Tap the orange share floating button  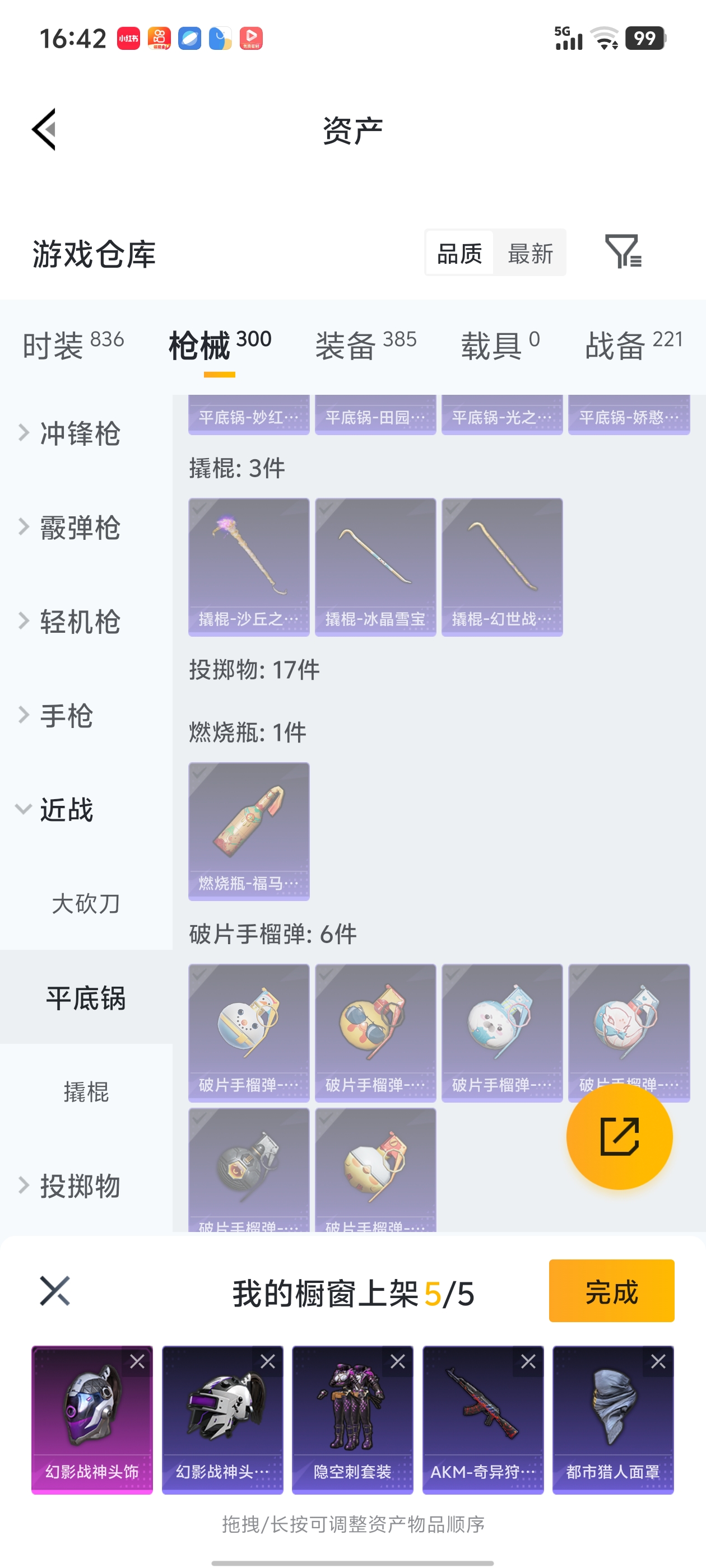click(619, 1136)
